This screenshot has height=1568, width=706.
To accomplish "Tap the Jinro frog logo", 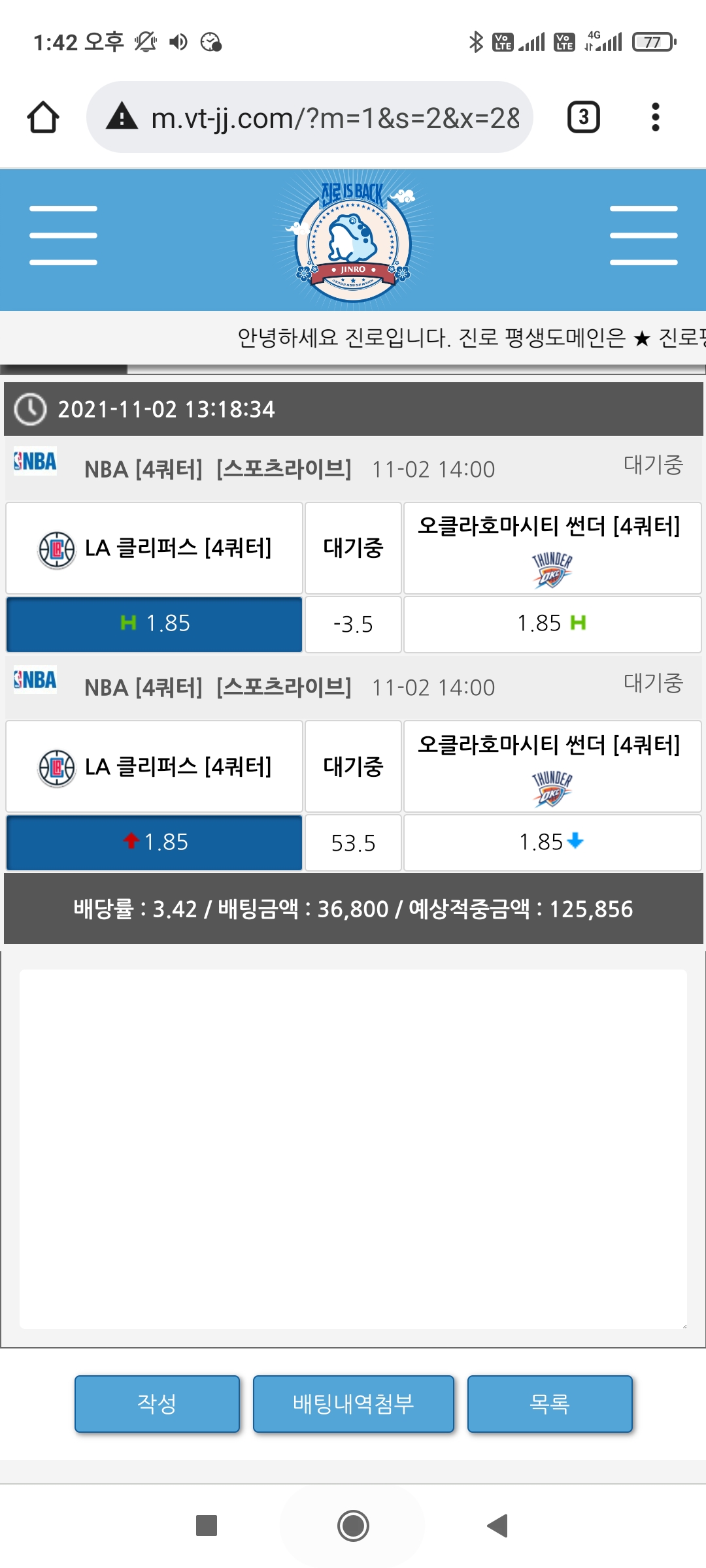I will [353, 240].
